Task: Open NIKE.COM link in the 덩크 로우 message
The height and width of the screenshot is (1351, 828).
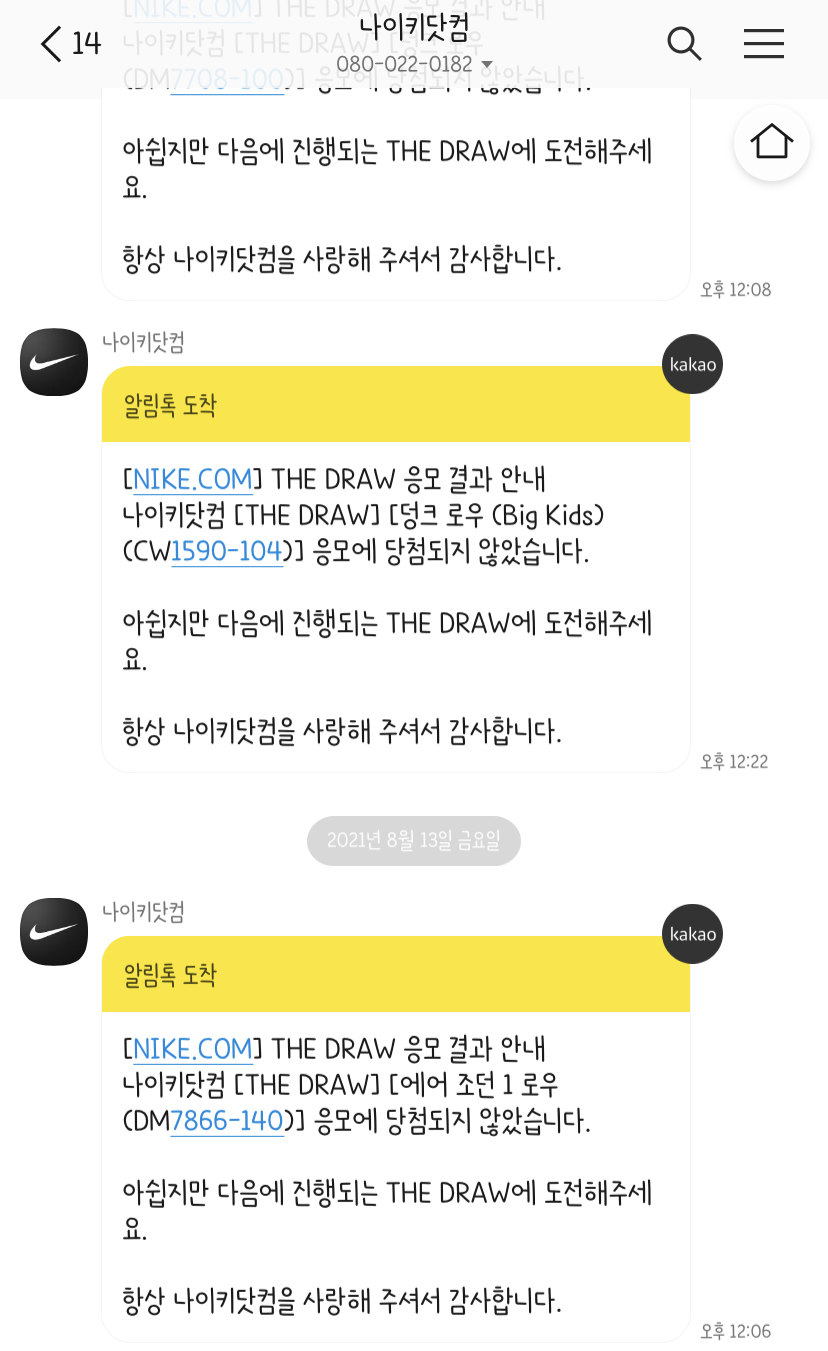Action: click(193, 479)
